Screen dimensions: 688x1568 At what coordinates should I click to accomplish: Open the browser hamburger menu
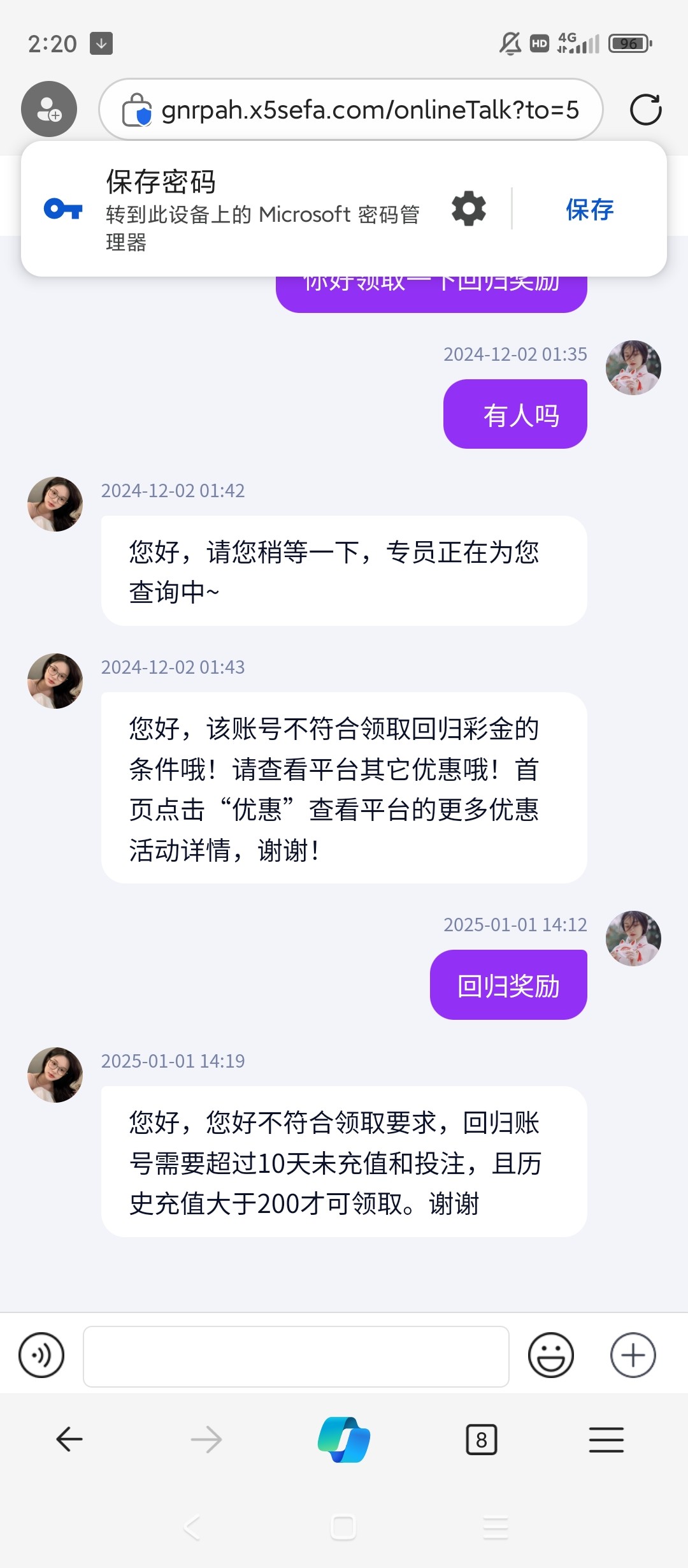(606, 1439)
